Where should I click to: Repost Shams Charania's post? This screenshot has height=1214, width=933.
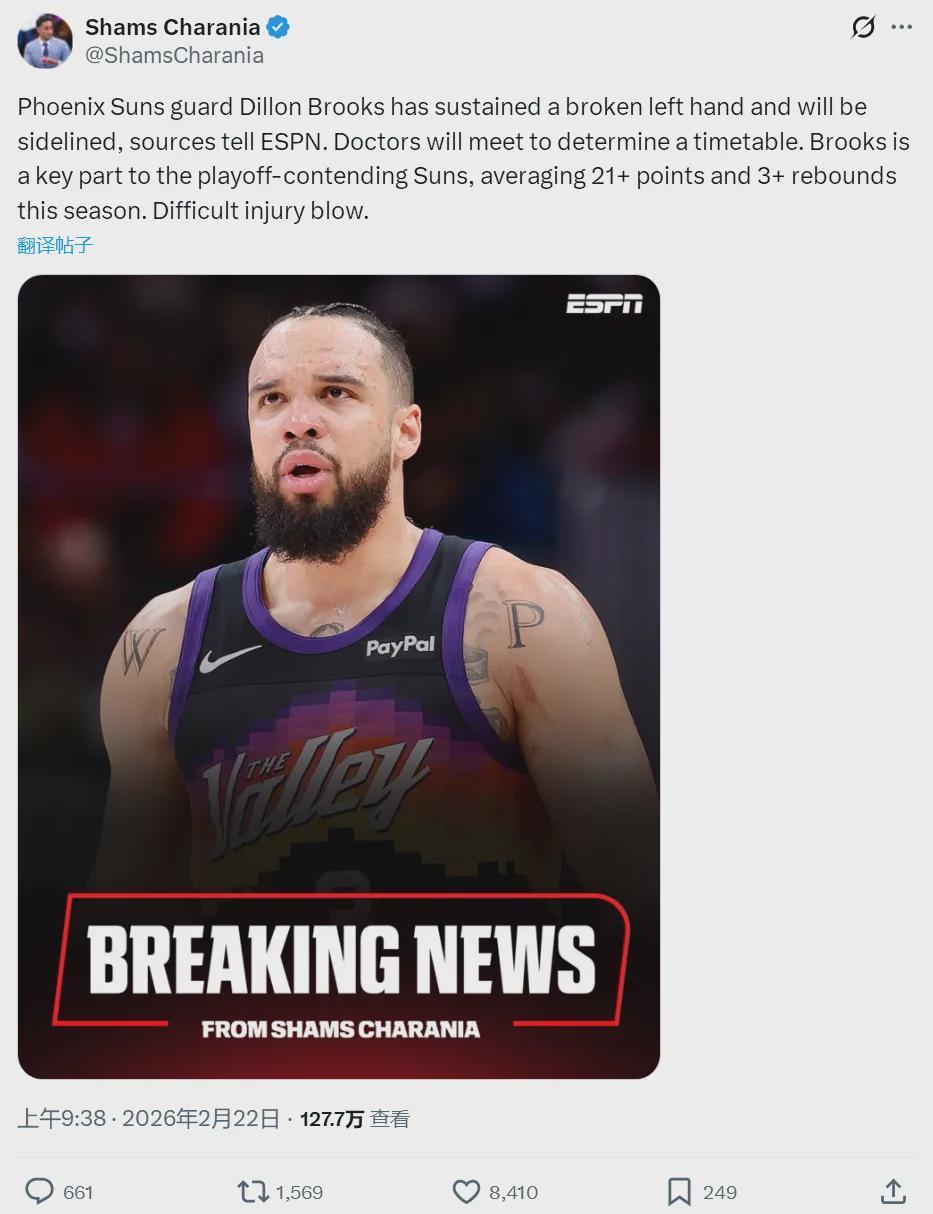coord(253,1191)
